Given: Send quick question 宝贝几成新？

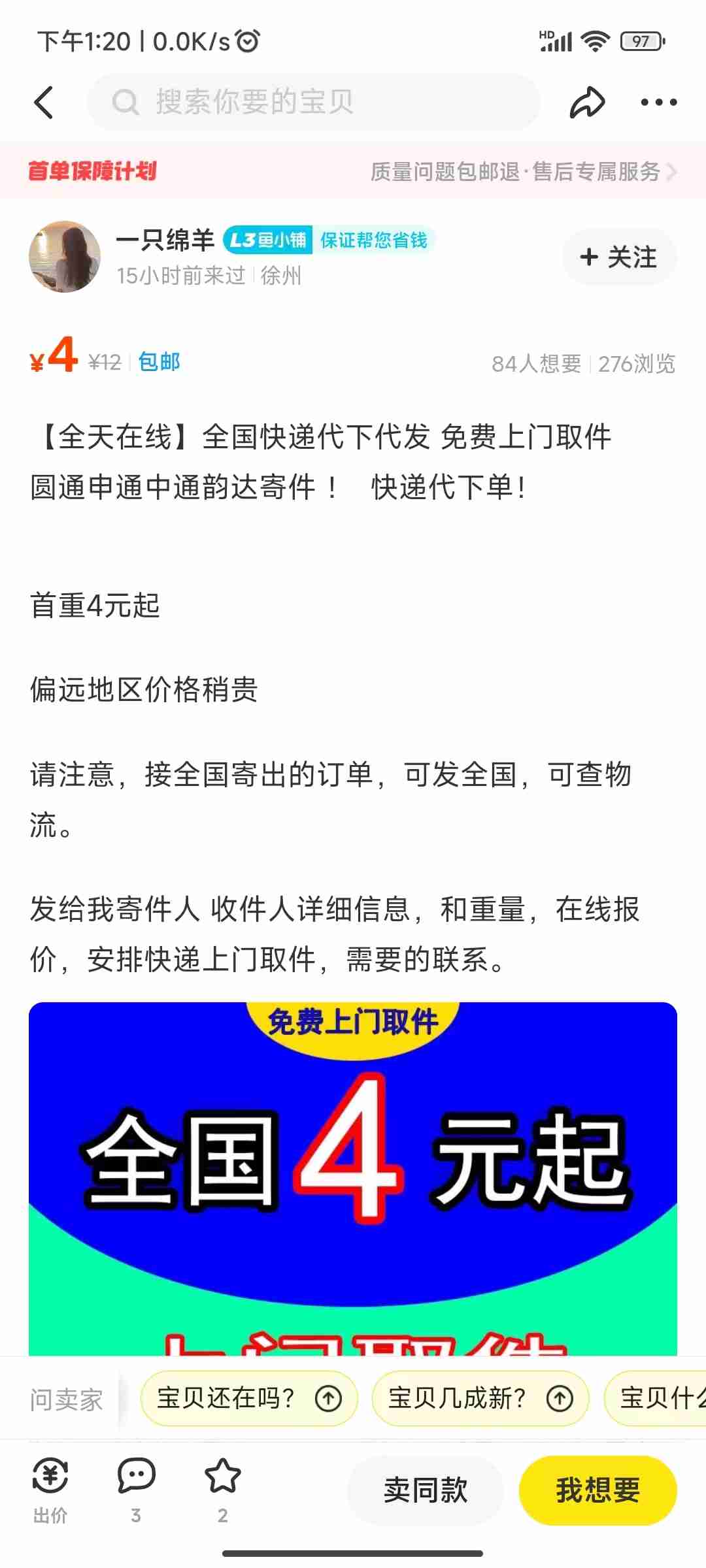Looking at the screenshot, I should coord(480,1398).
